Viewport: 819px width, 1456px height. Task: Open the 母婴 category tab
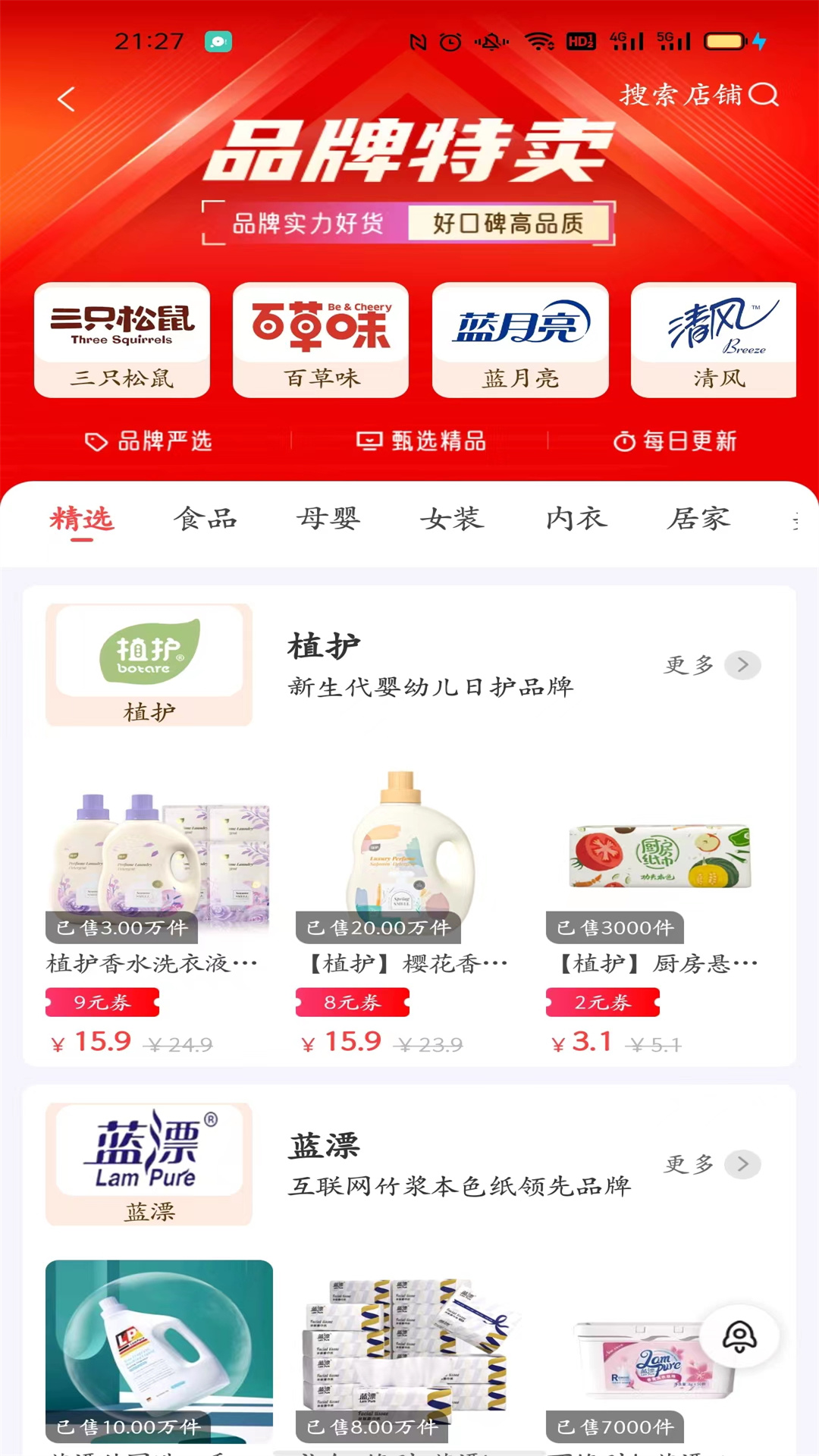[328, 519]
